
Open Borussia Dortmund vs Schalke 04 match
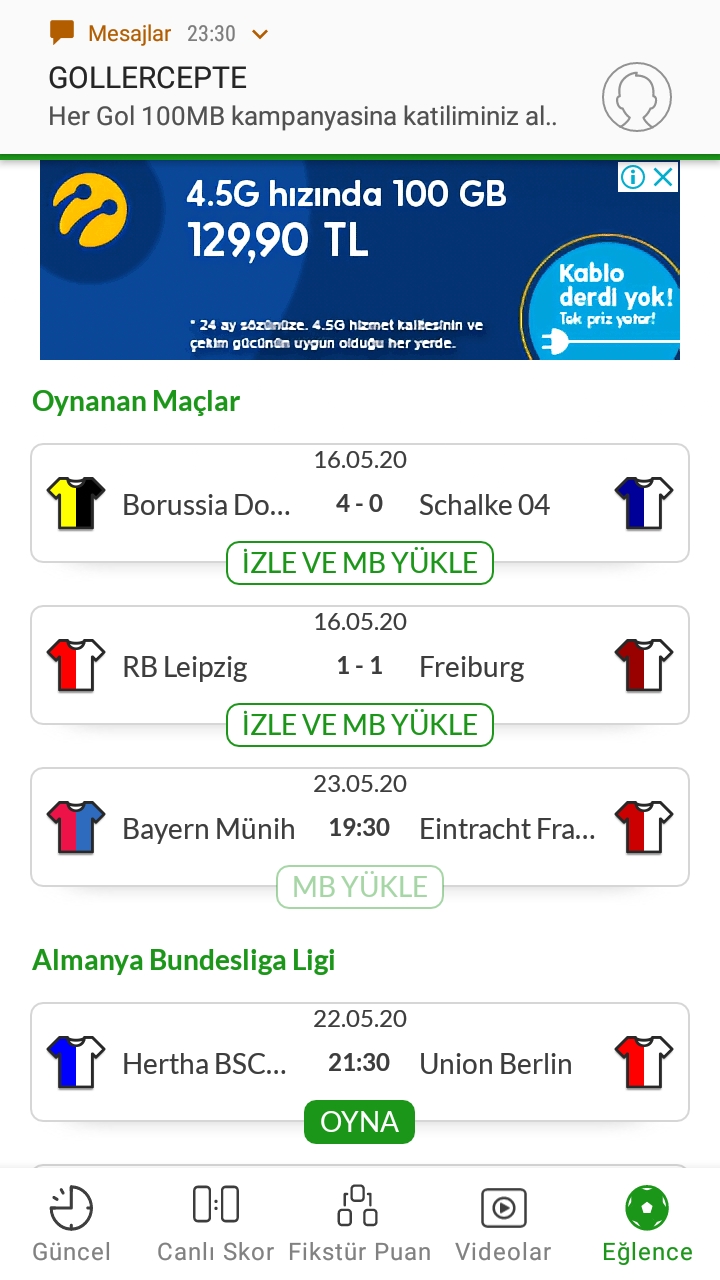[x=360, y=503]
